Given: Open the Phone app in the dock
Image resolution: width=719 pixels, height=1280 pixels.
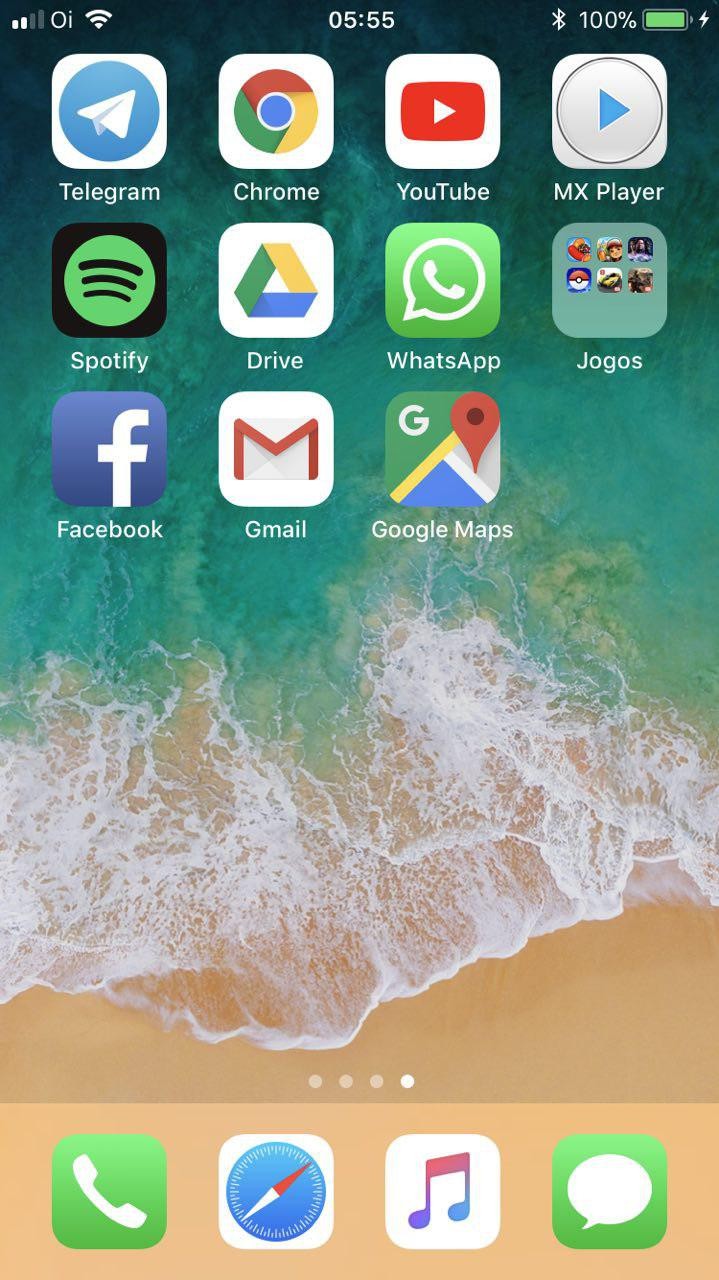Looking at the screenshot, I should click(x=109, y=1191).
